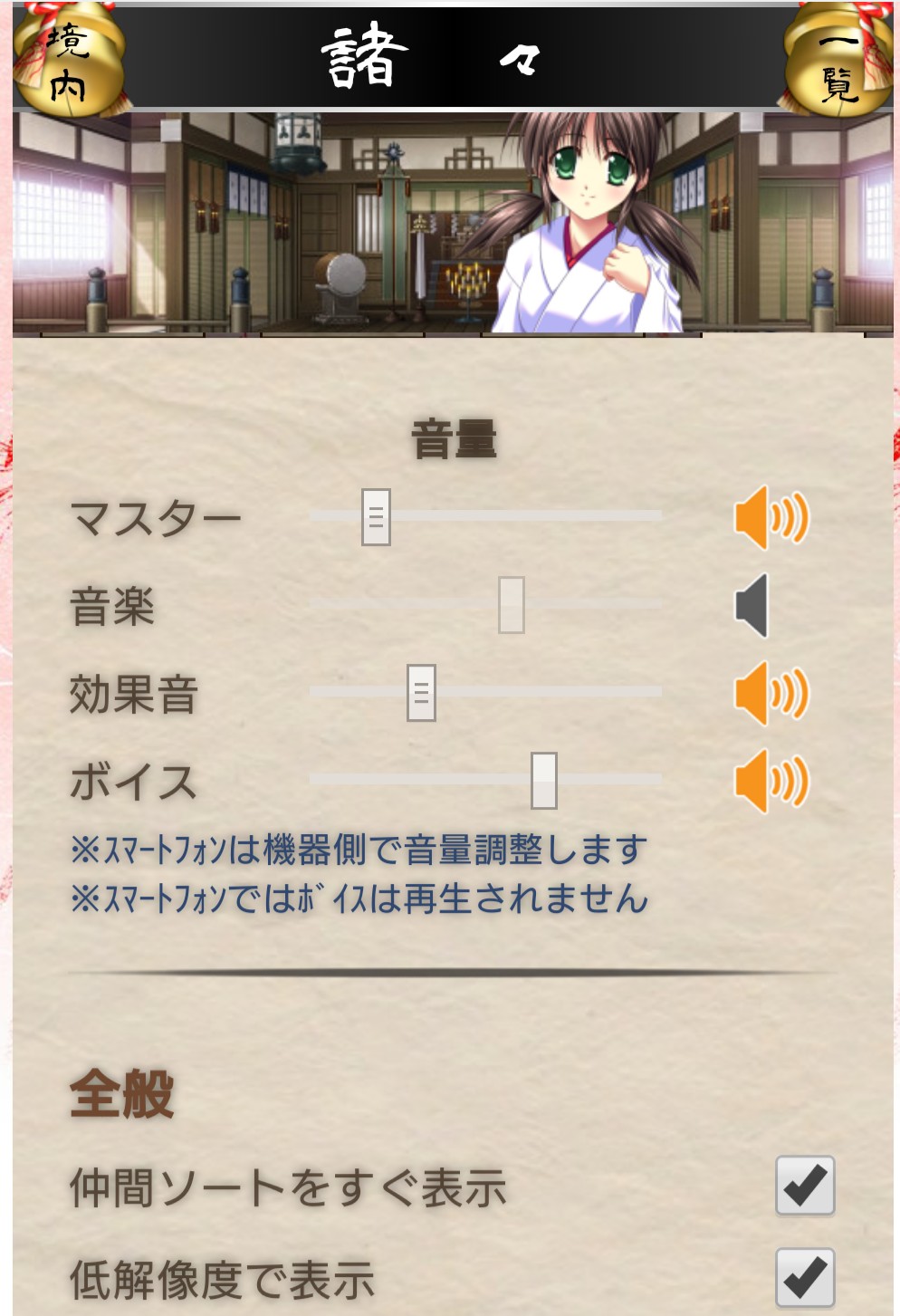The width and height of the screenshot is (900, 1316).
Task: Uncheck 仲間ソートをすぐ表示 checkbox
Action: [805, 1185]
